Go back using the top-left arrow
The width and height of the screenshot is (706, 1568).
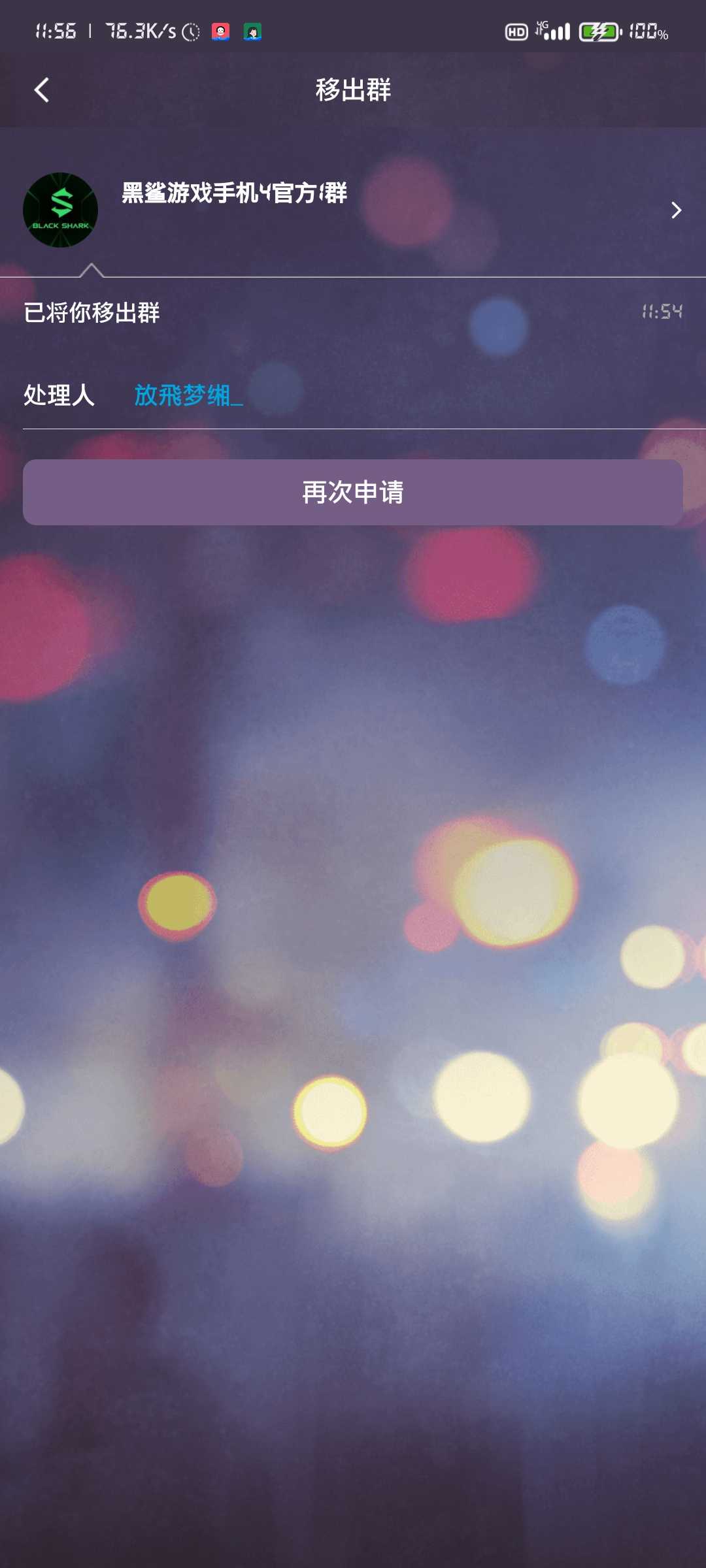pyautogui.click(x=42, y=90)
